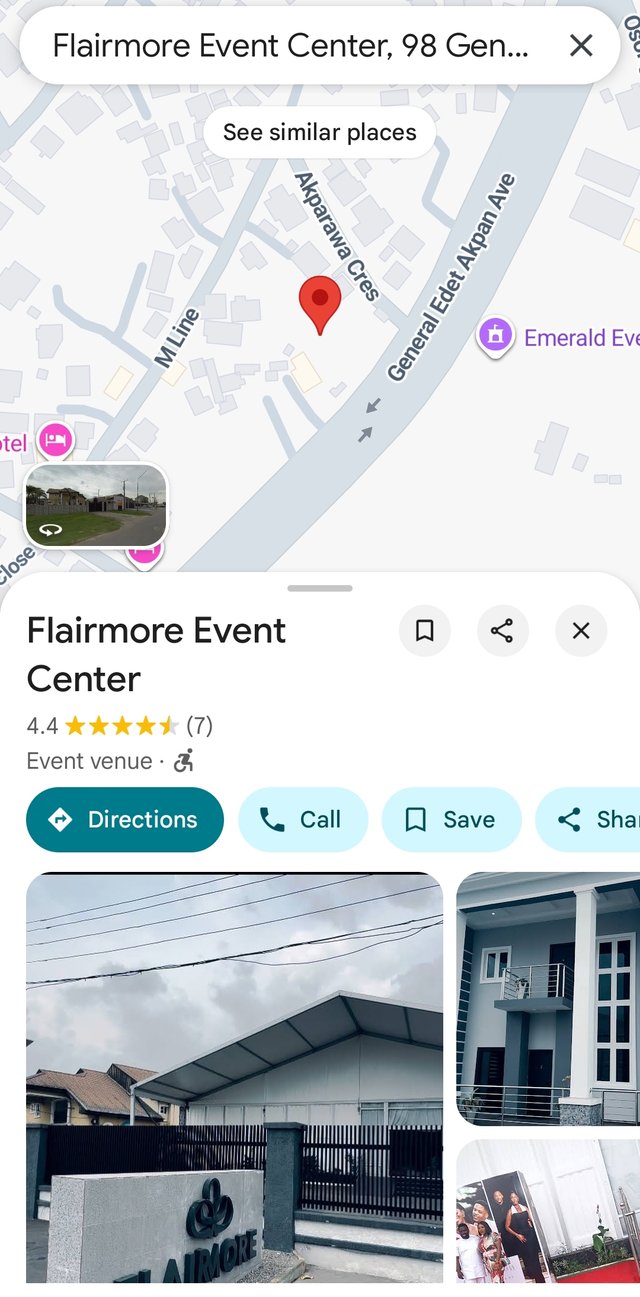Open the red carpet event photo

(548, 1211)
